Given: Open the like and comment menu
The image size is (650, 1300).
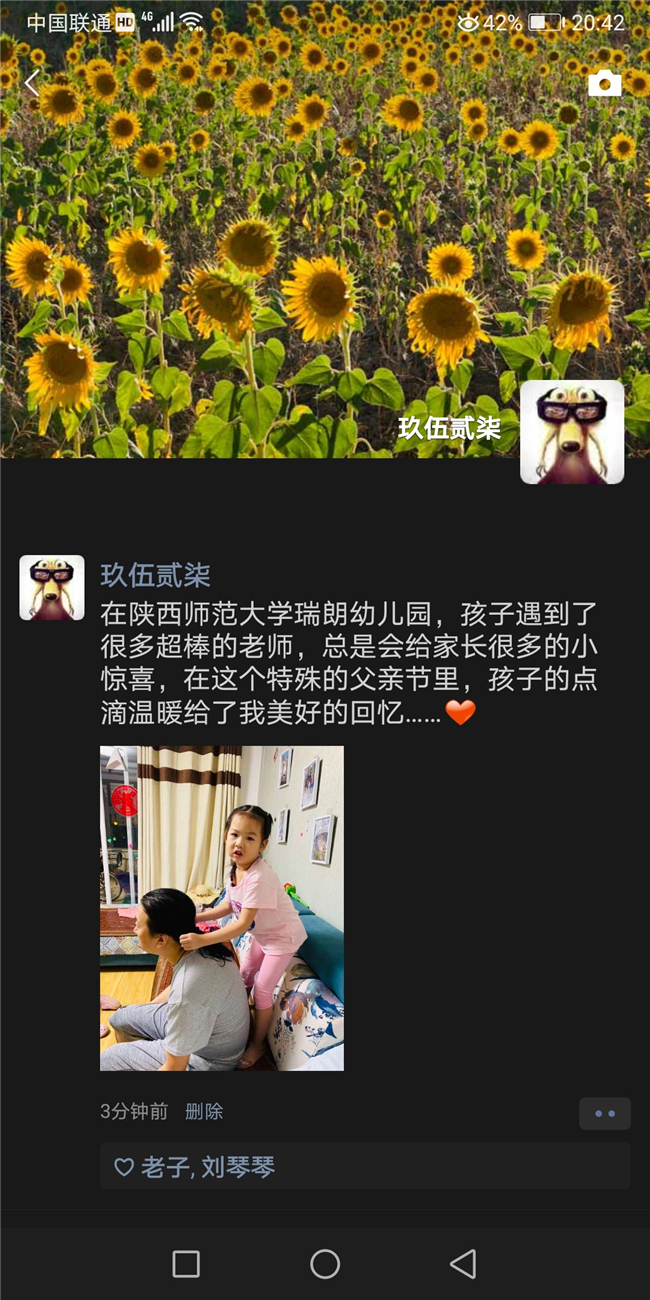Looking at the screenshot, I should pos(604,1113).
